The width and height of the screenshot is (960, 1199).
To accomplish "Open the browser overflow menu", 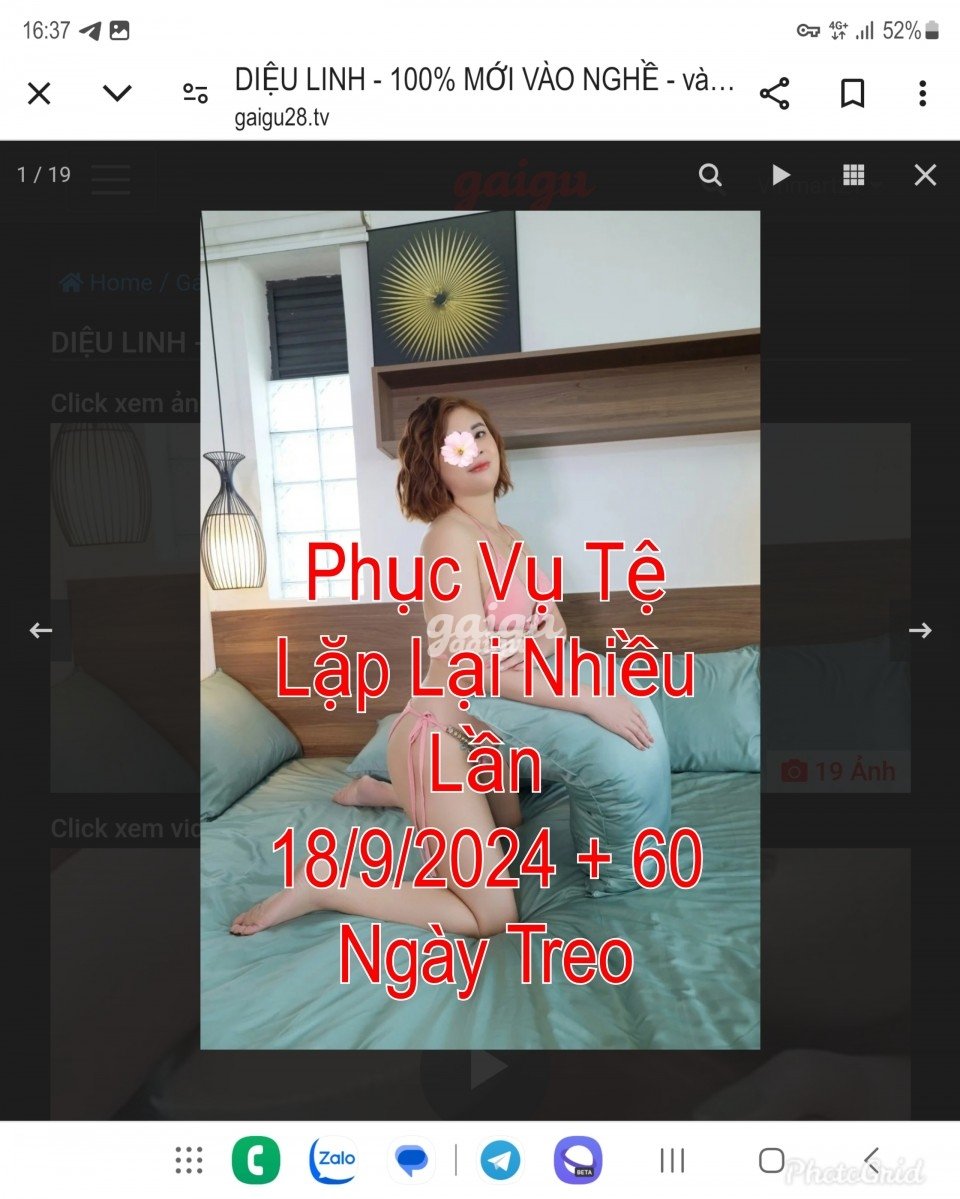I will click(922, 94).
